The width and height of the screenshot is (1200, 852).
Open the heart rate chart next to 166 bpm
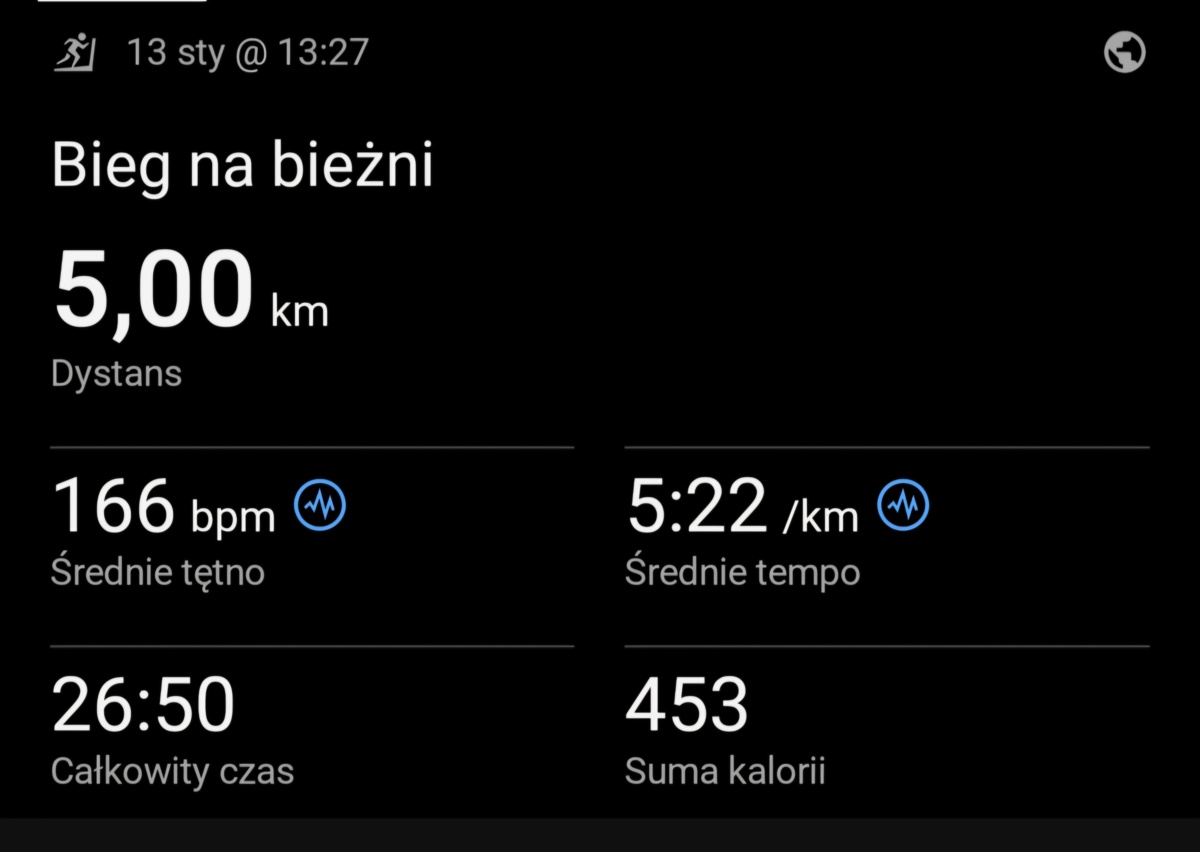coord(320,506)
